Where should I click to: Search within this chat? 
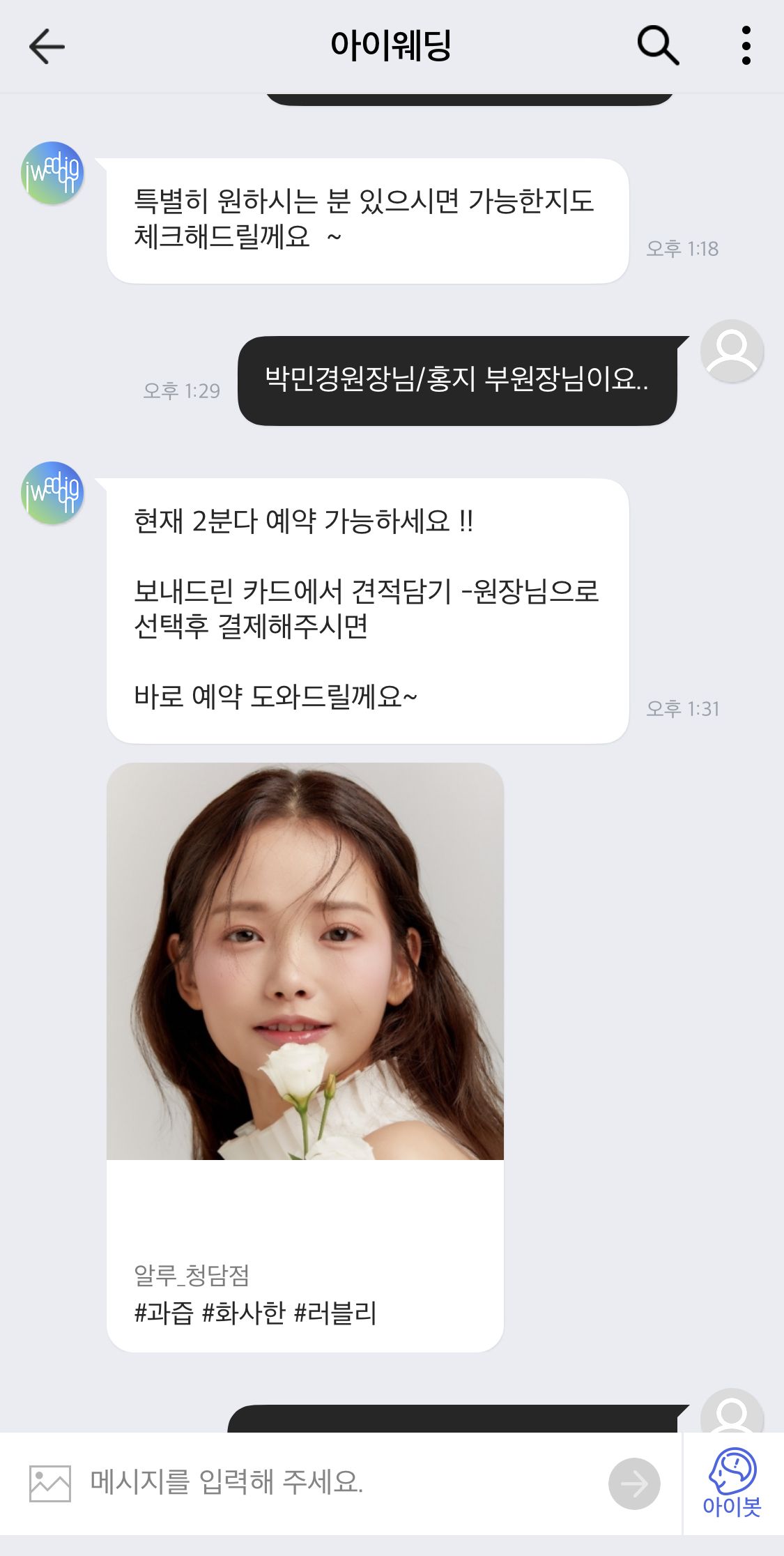tap(658, 46)
